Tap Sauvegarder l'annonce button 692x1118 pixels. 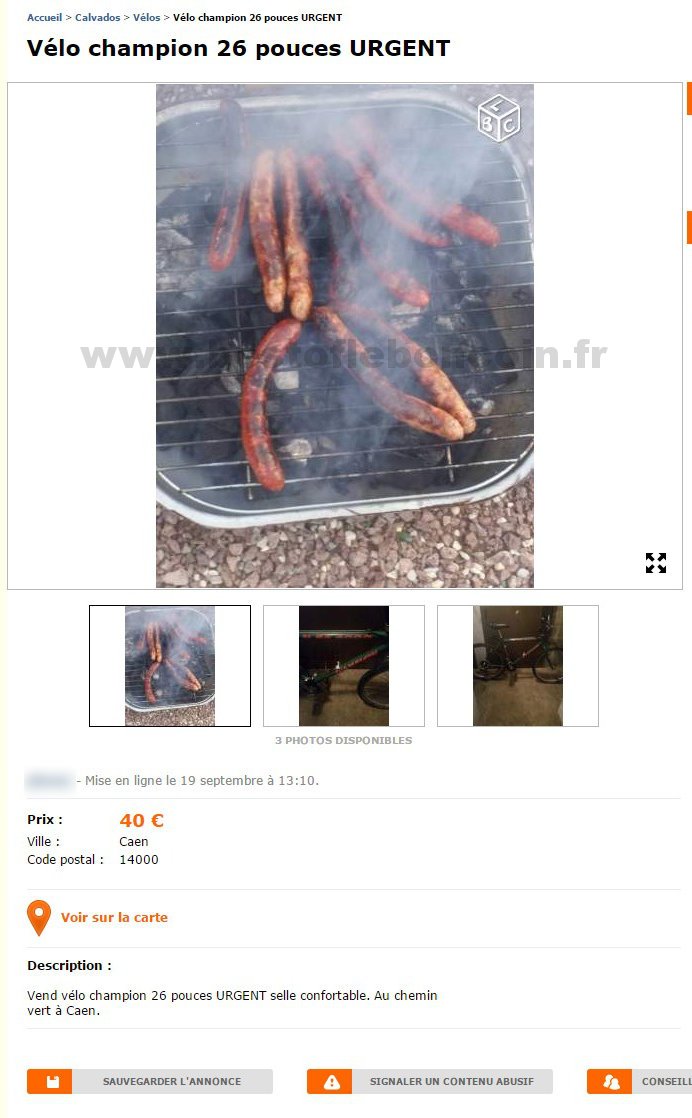tap(150, 1081)
